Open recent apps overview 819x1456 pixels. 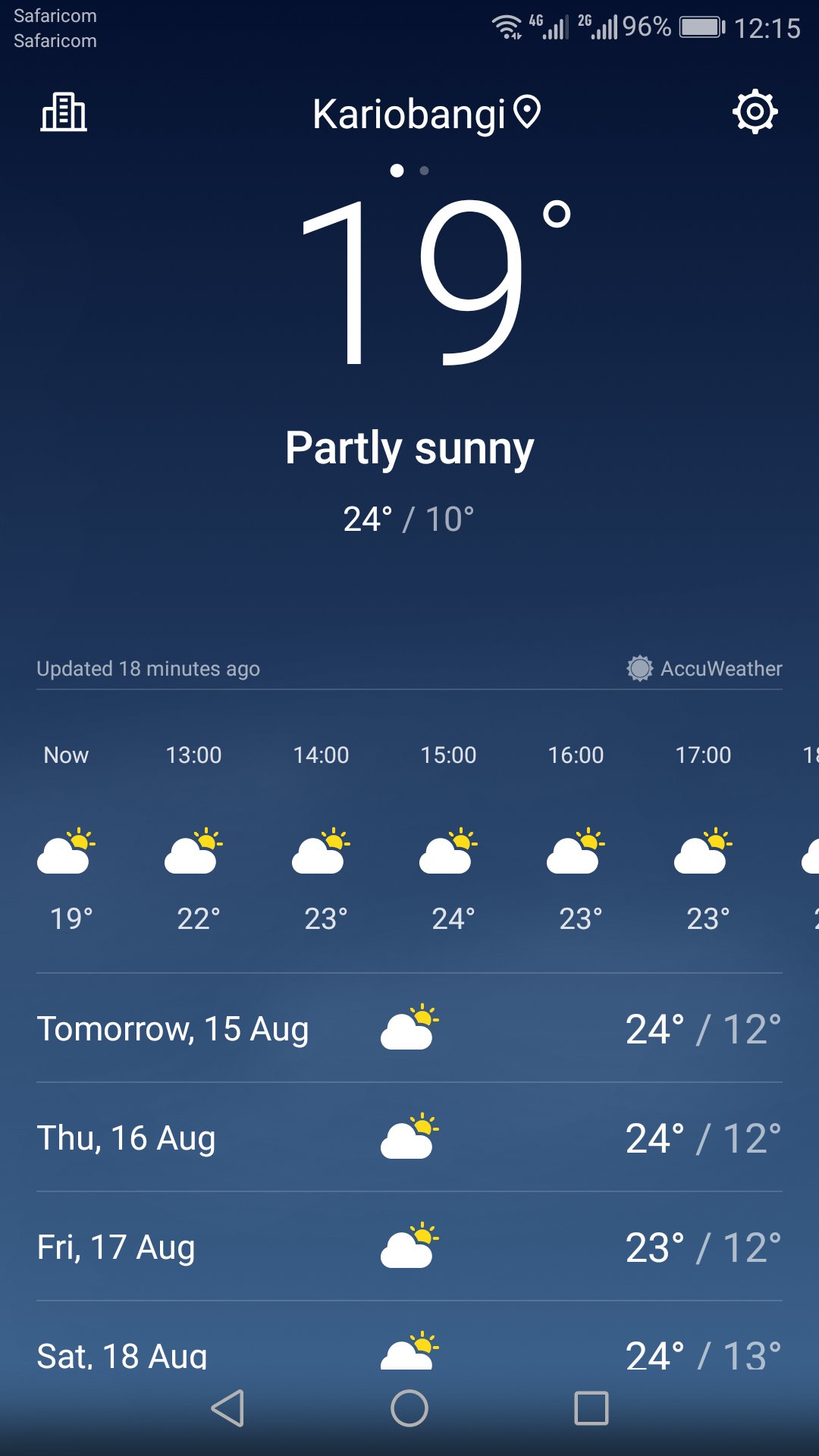click(591, 1408)
